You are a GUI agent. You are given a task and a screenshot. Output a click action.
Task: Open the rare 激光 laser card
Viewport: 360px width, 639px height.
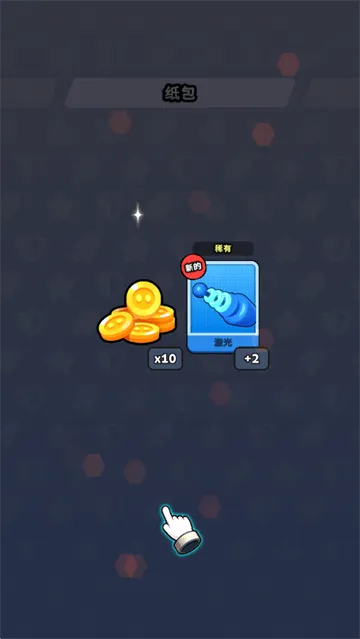[x=223, y=306]
